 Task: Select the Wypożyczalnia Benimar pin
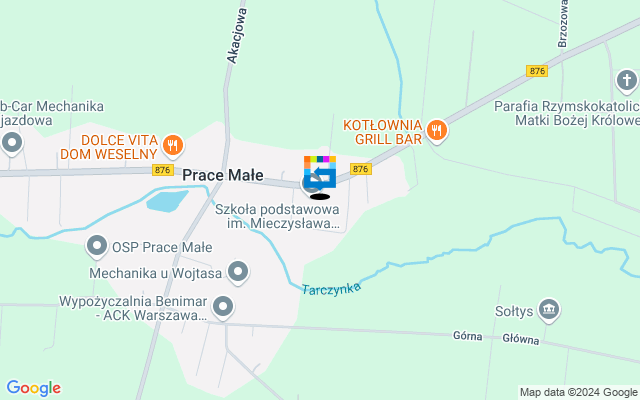(x=223, y=306)
